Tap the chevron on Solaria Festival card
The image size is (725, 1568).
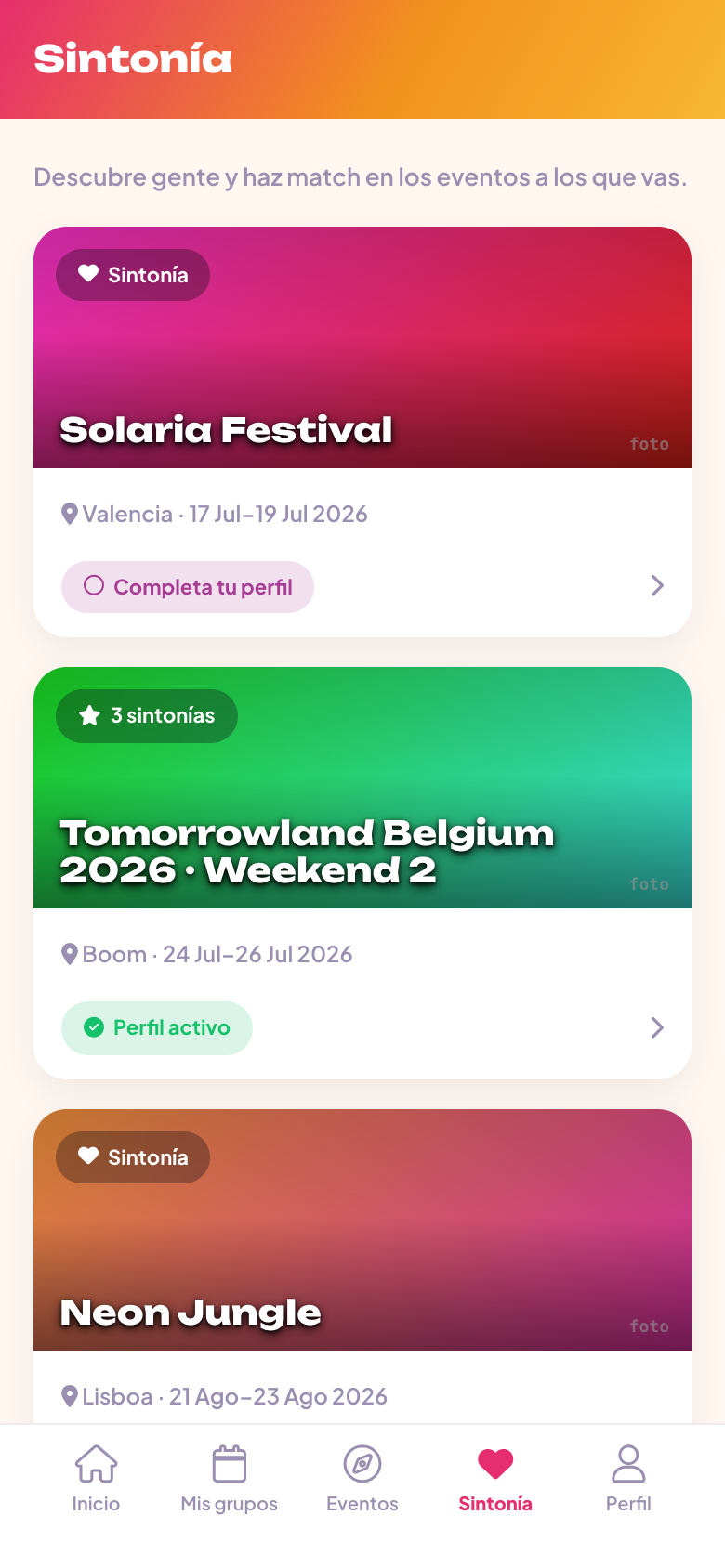tap(657, 585)
